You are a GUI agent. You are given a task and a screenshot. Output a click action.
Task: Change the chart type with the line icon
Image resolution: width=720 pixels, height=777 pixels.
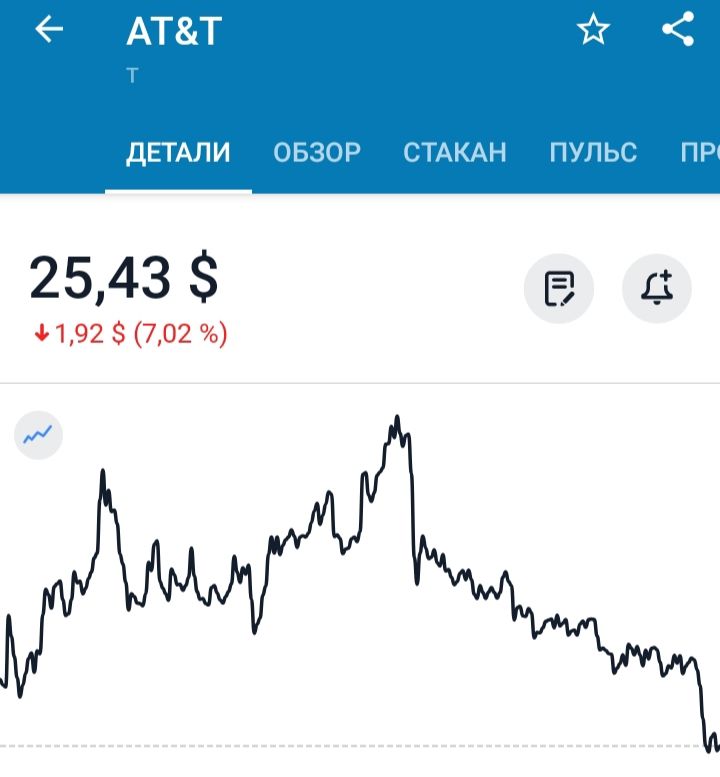39,435
